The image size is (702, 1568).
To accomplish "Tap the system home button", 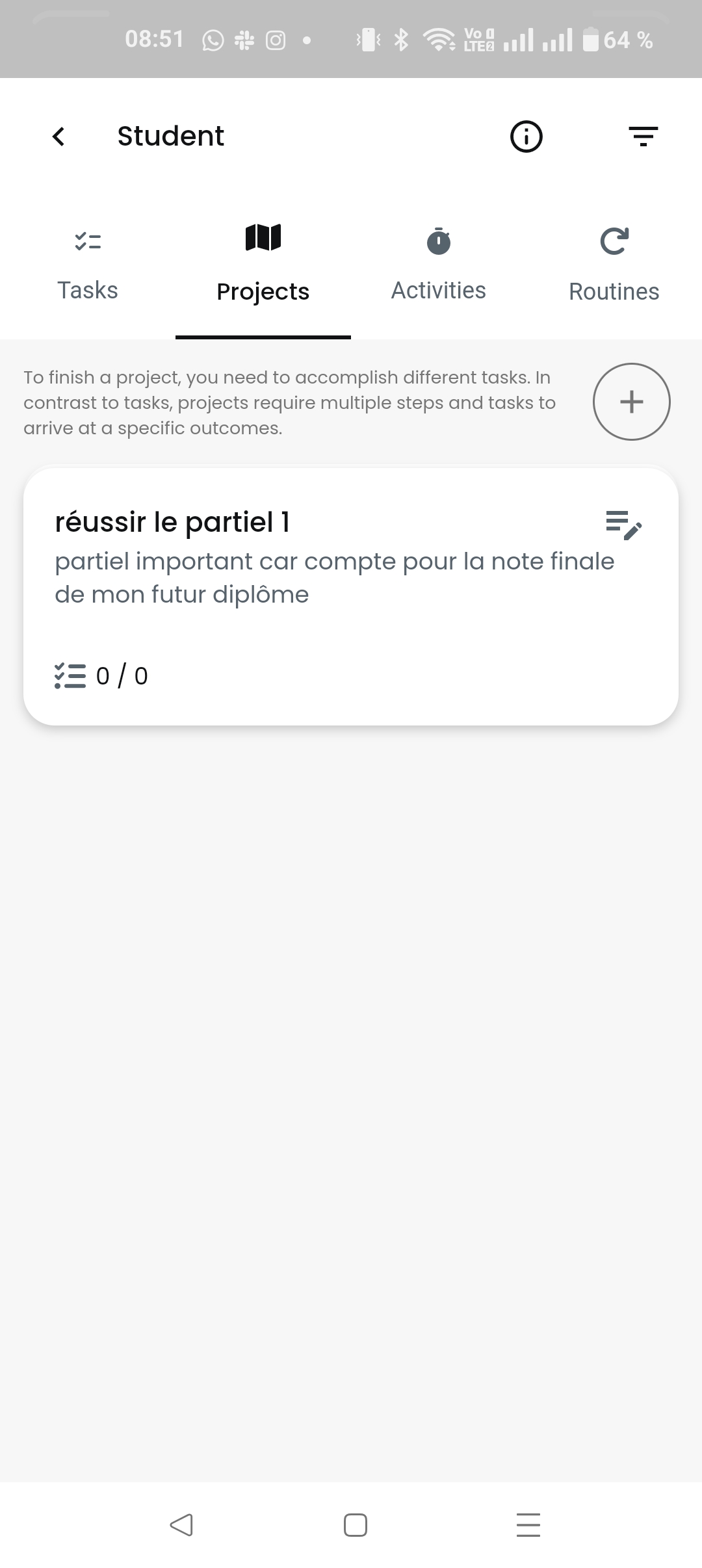I will [355, 1525].
